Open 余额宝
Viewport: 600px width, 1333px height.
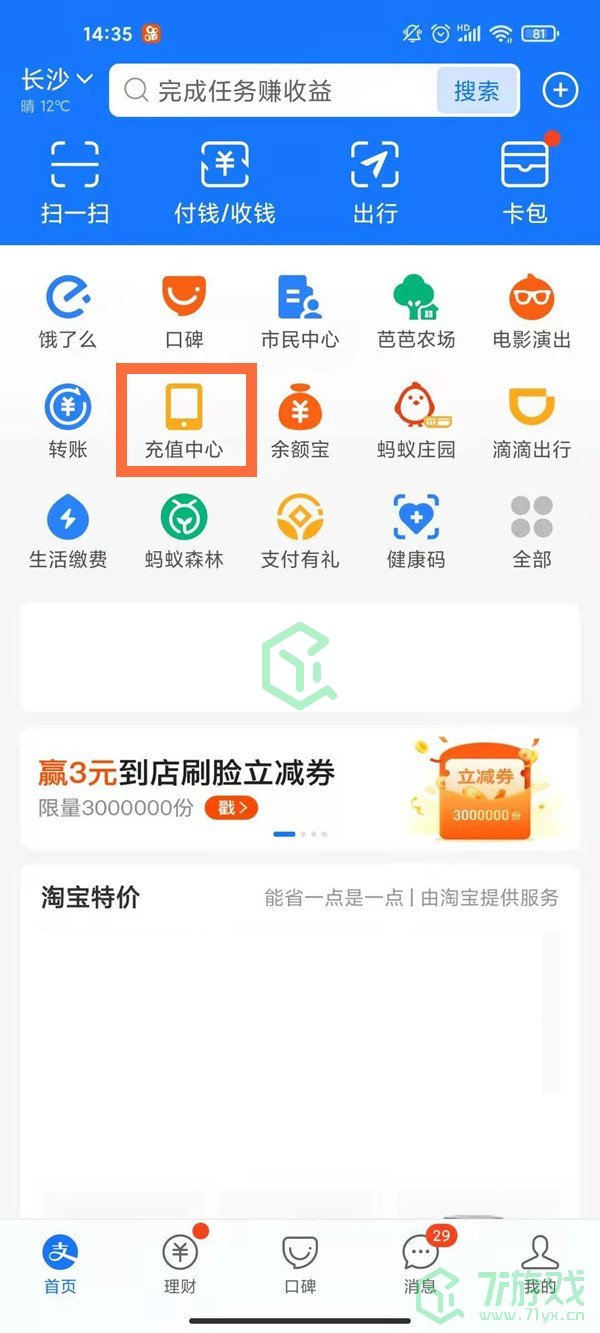pyautogui.click(x=300, y=421)
